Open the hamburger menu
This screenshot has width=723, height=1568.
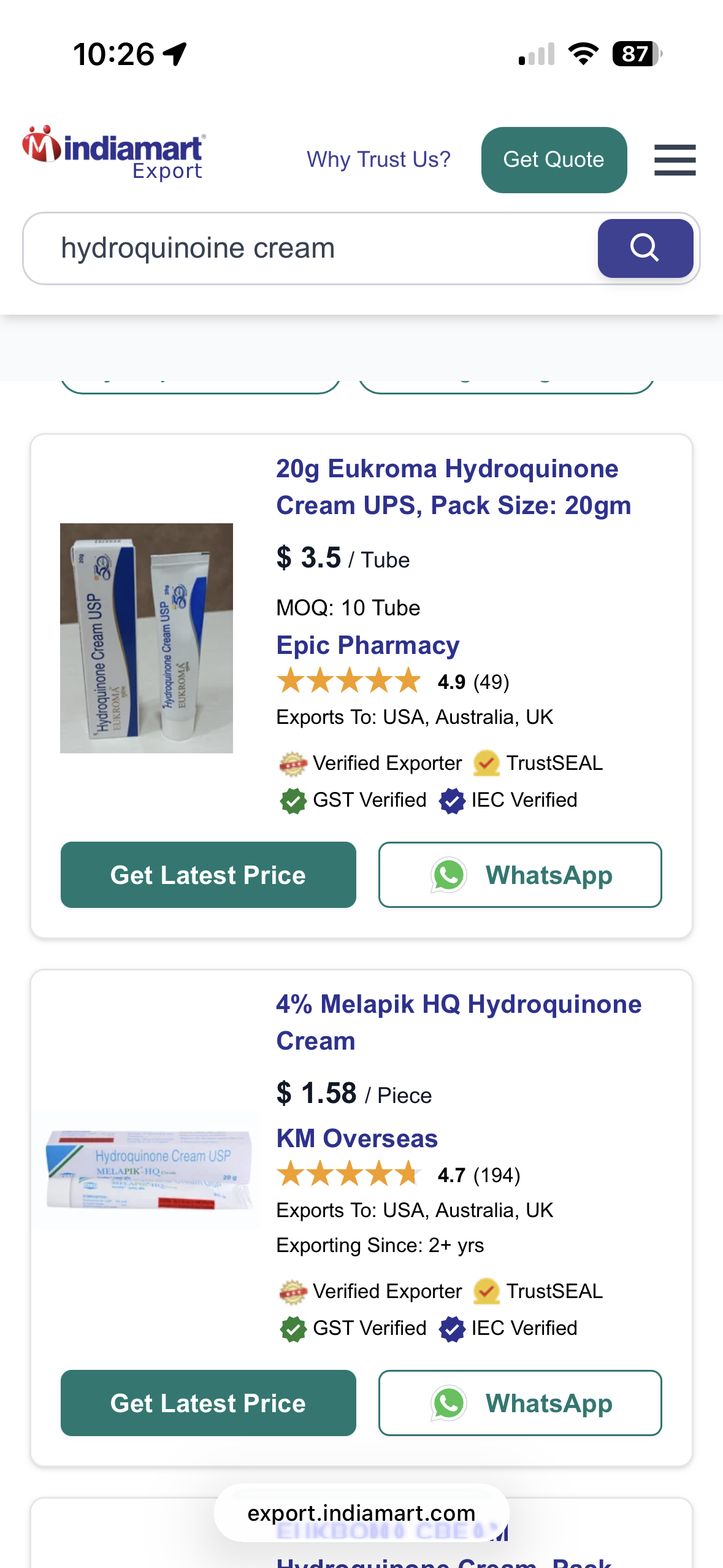click(x=675, y=160)
